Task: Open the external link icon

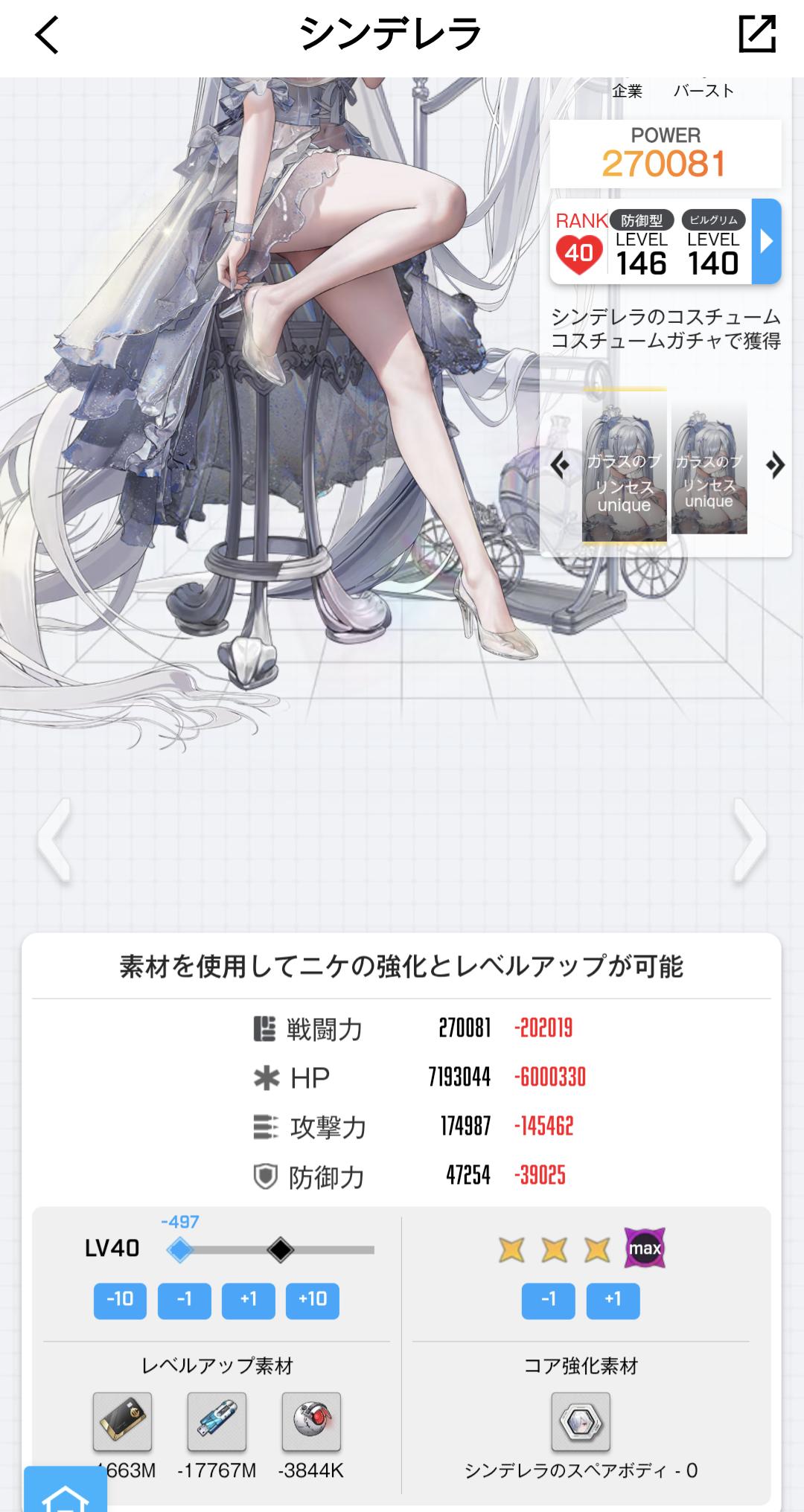Action: tap(756, 34)
